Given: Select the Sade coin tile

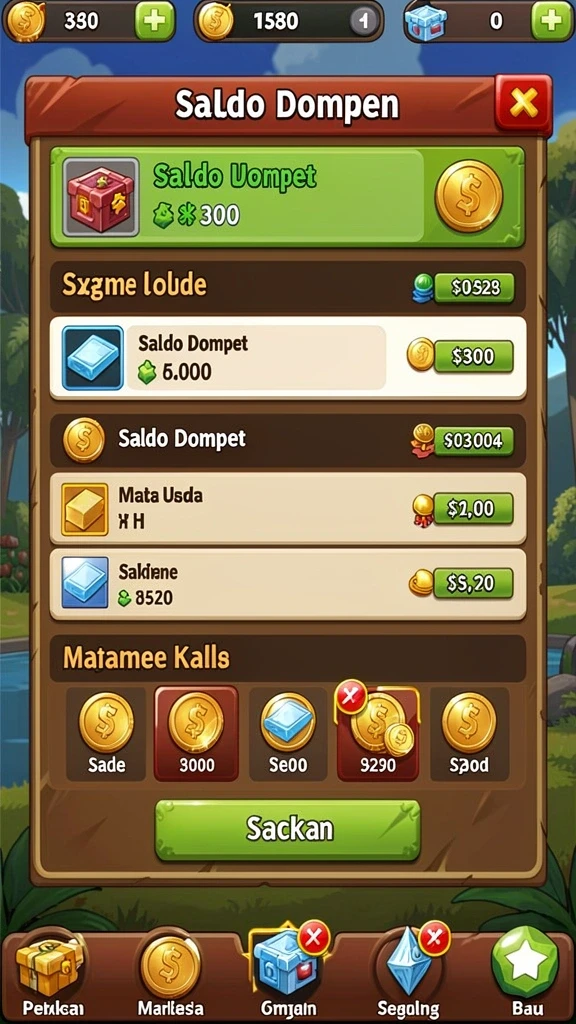Looking at the screenshot, I should [106, 733].
